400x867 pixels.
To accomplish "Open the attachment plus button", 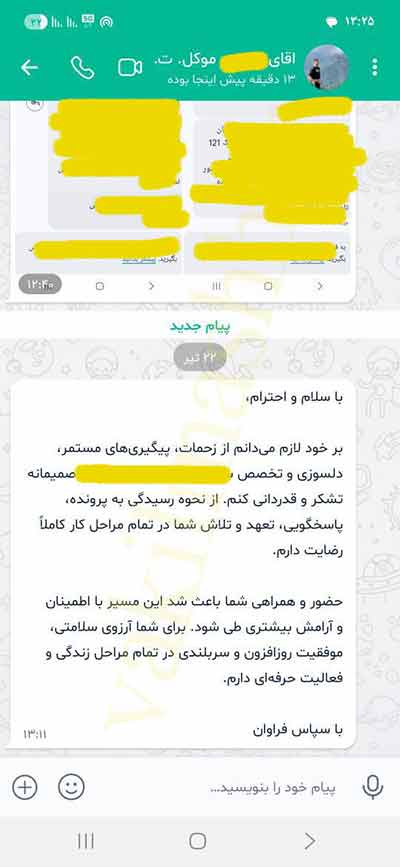I will pos(24,787).
